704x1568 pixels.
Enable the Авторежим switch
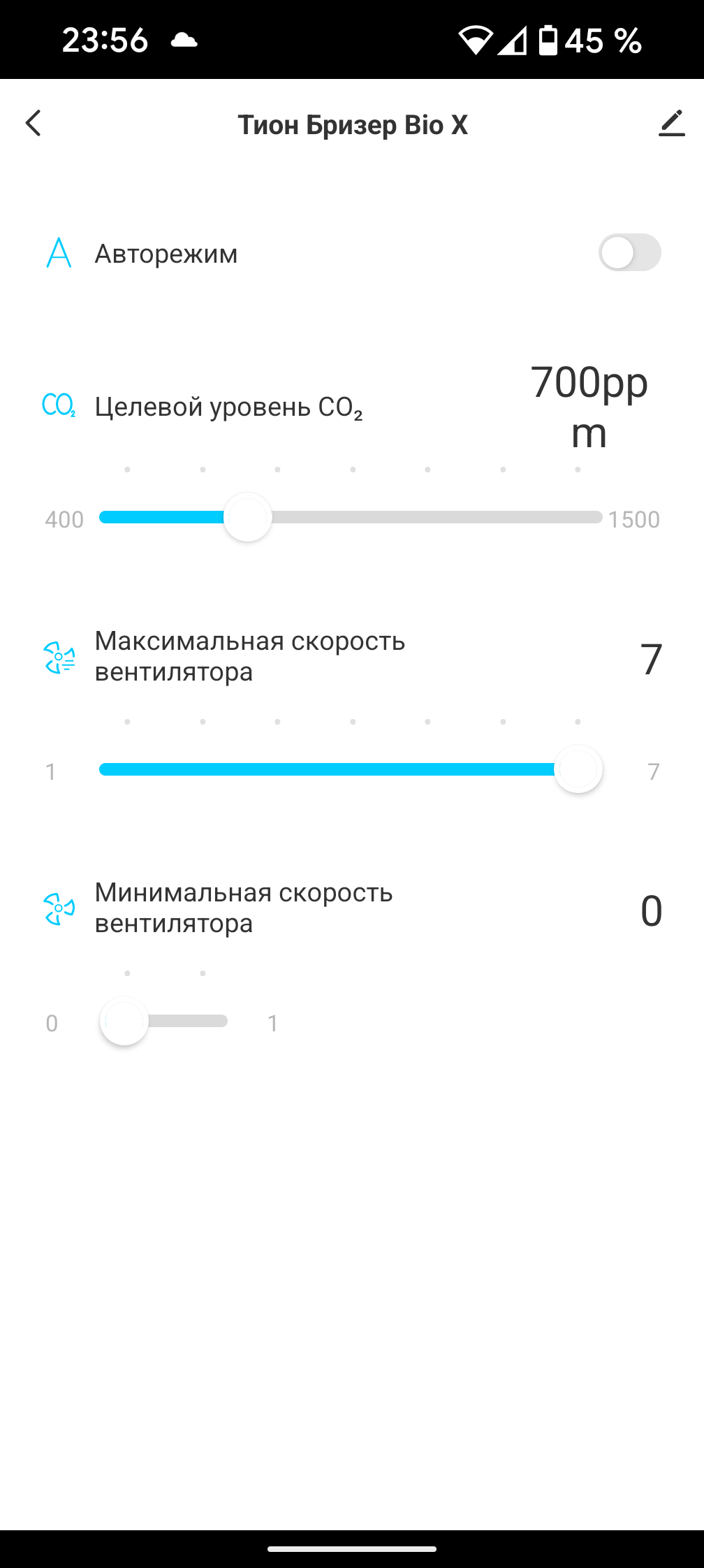629,252
